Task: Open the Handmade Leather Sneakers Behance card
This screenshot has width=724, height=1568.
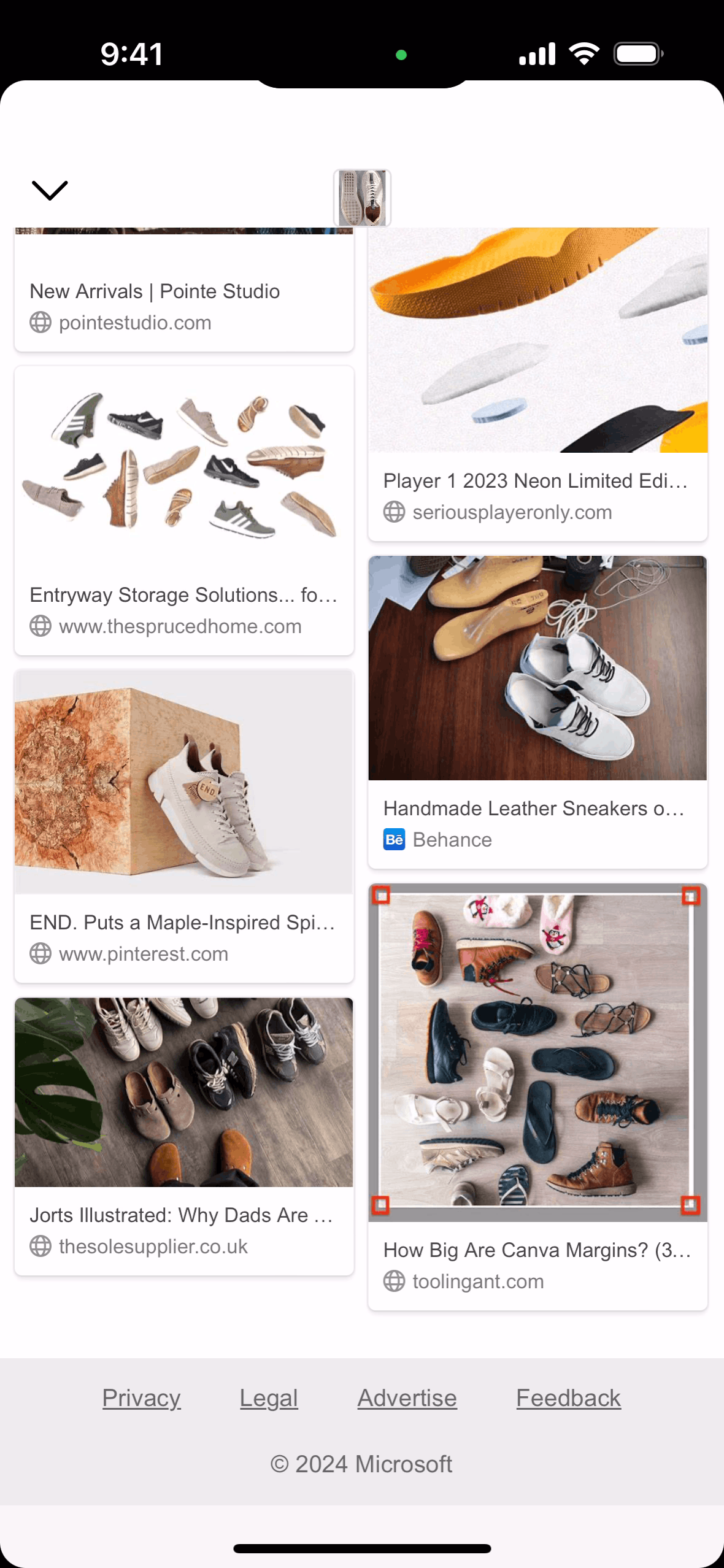Action: [x=537, y=712]
